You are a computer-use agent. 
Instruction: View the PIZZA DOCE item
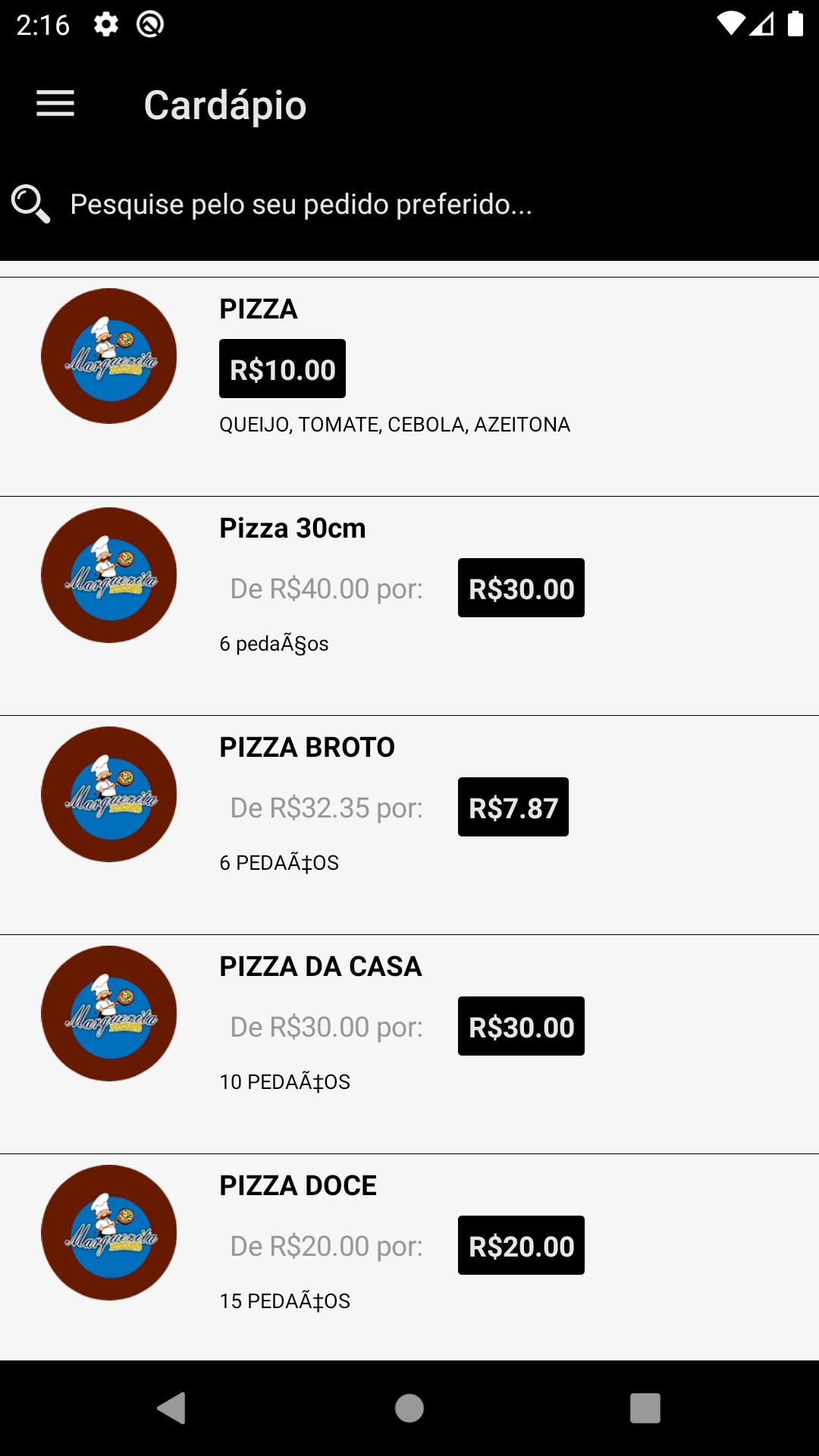click(x=409, y=1257)
